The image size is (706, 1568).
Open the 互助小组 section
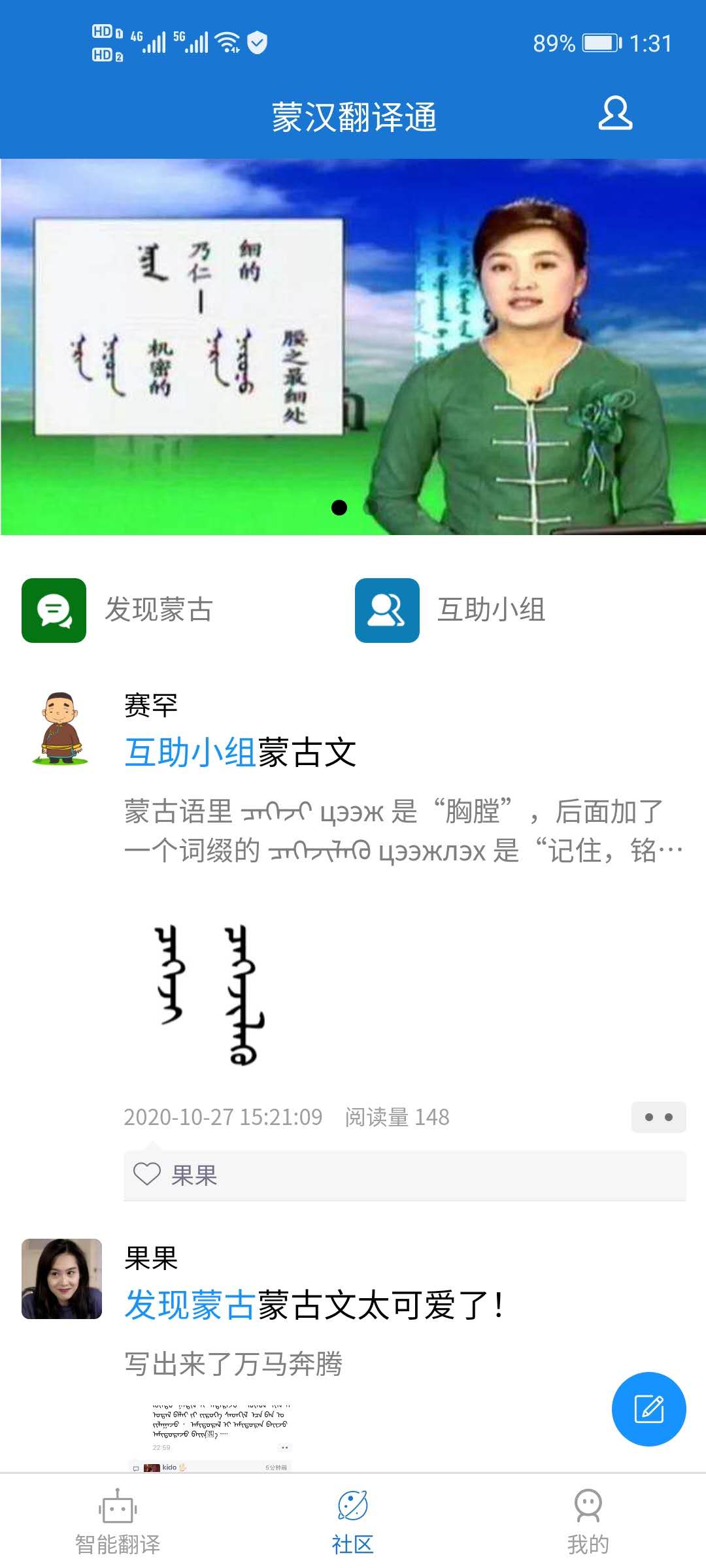(x=451, y=610)
